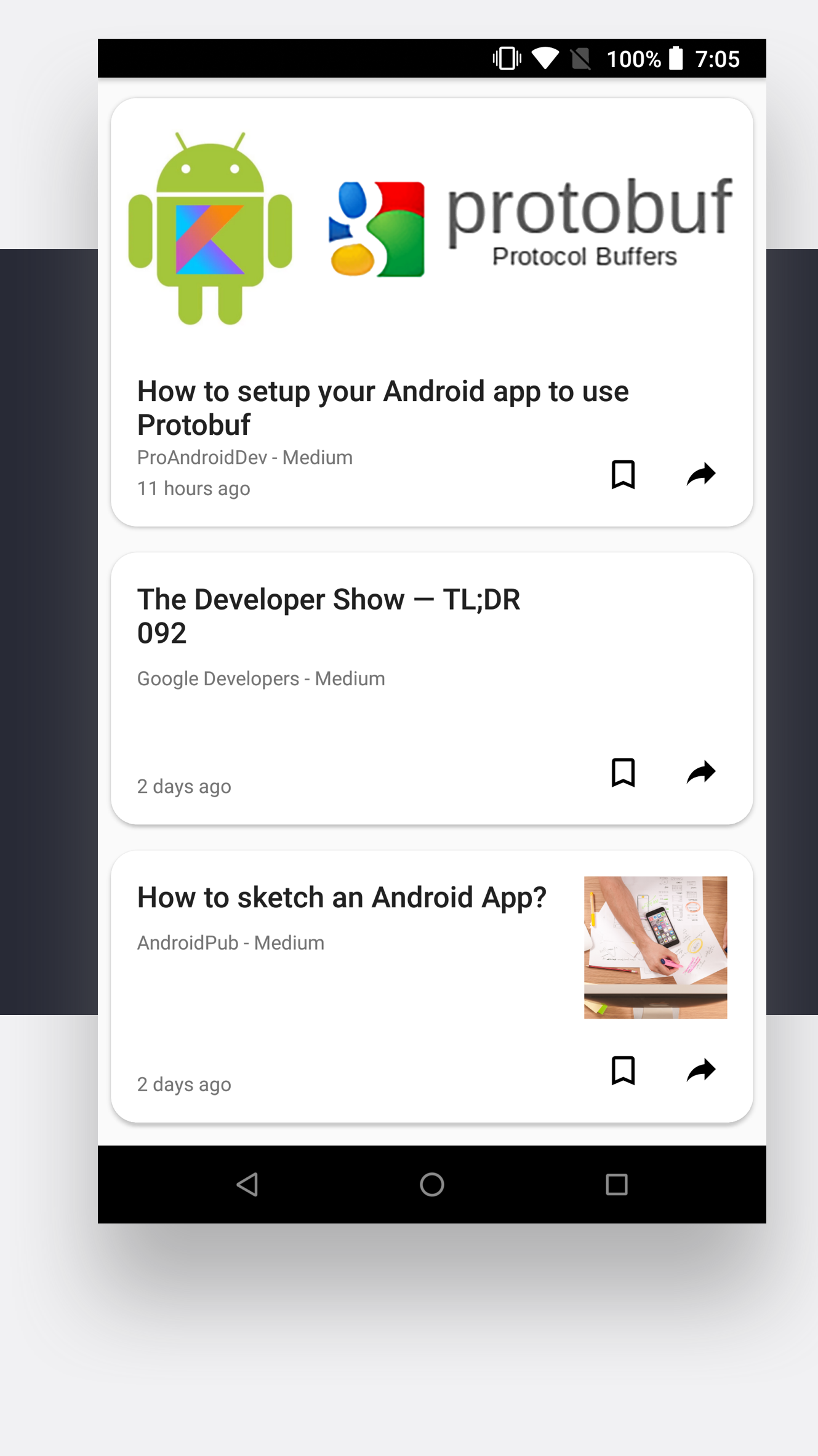This screenshot has width=818, height=1456.
Task: Share the Android app sketching article
Action: click(701, 1070)
